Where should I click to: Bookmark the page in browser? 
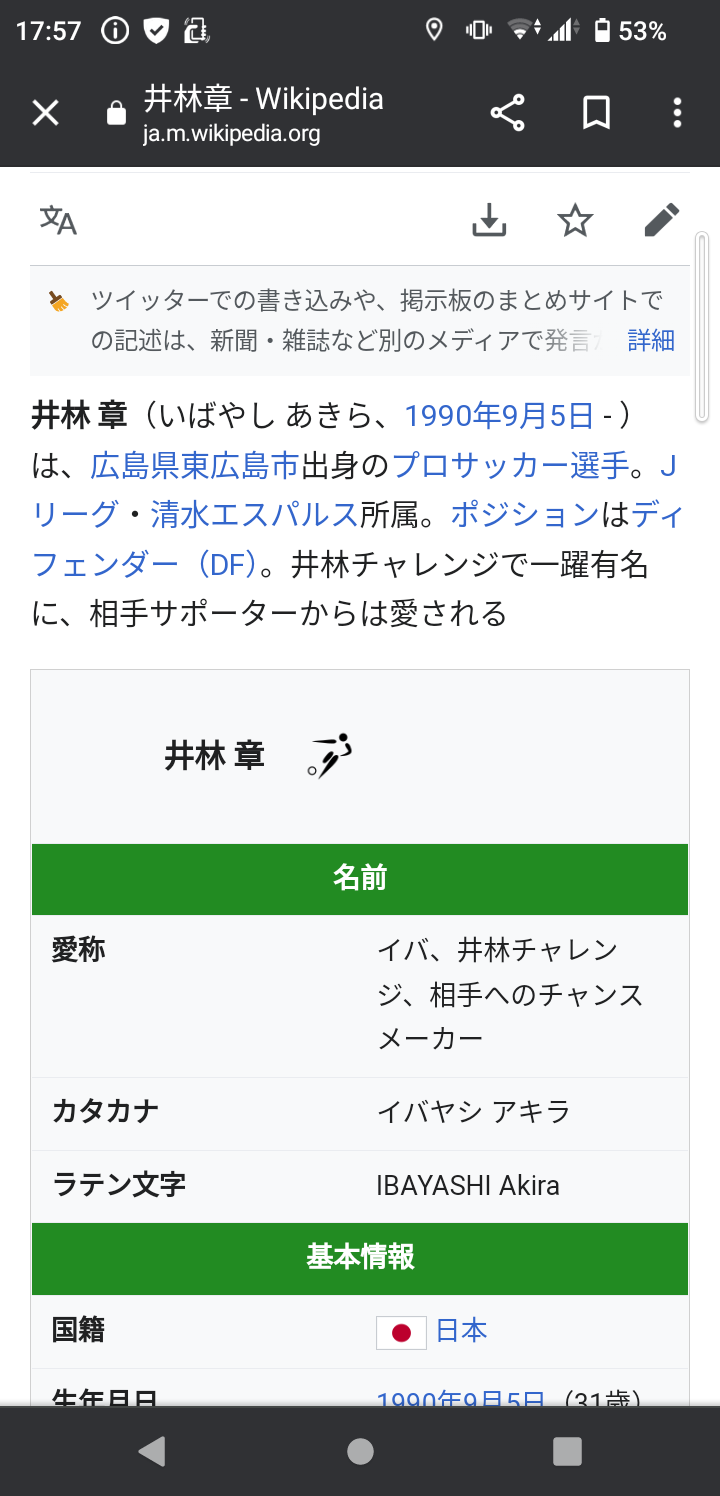pos(597,113)
